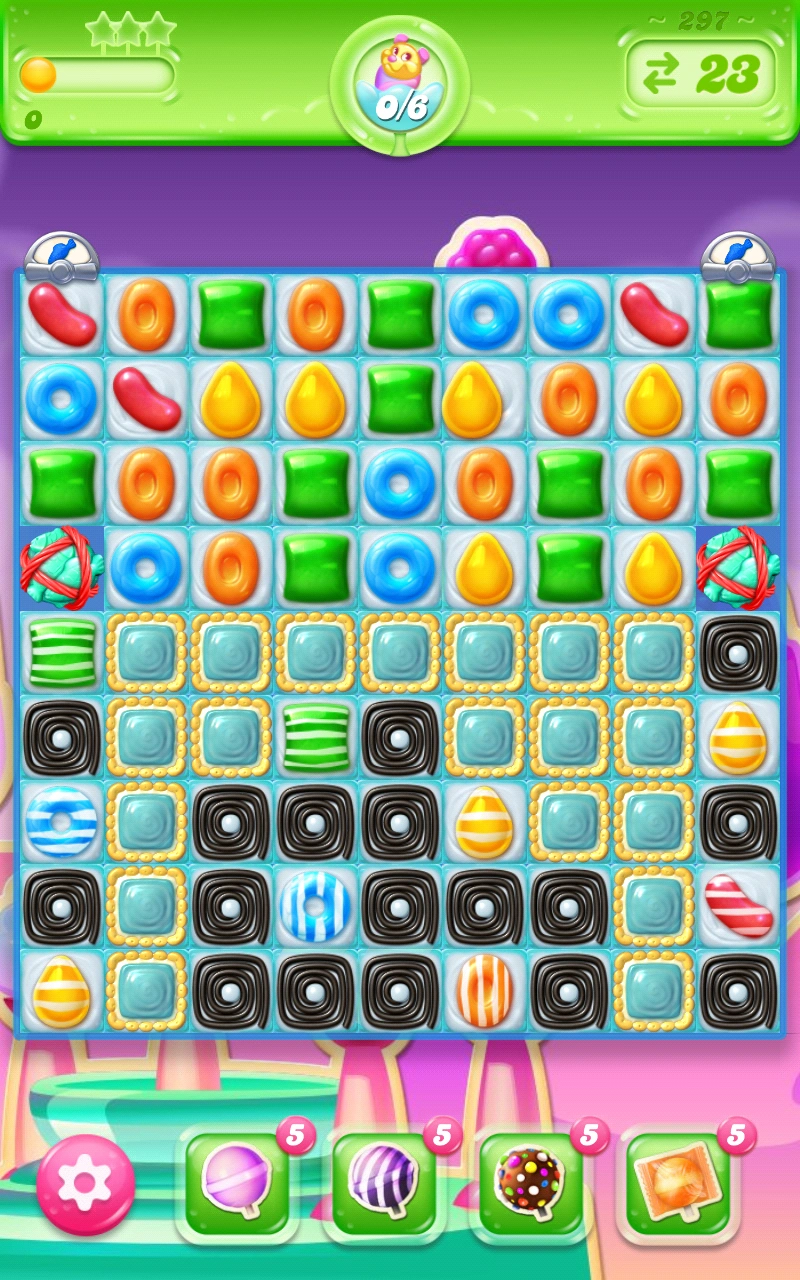Screen dimensions: 800x1280
Task: Tap the red and white striped jellybean
Action: (x=739, y=906)
